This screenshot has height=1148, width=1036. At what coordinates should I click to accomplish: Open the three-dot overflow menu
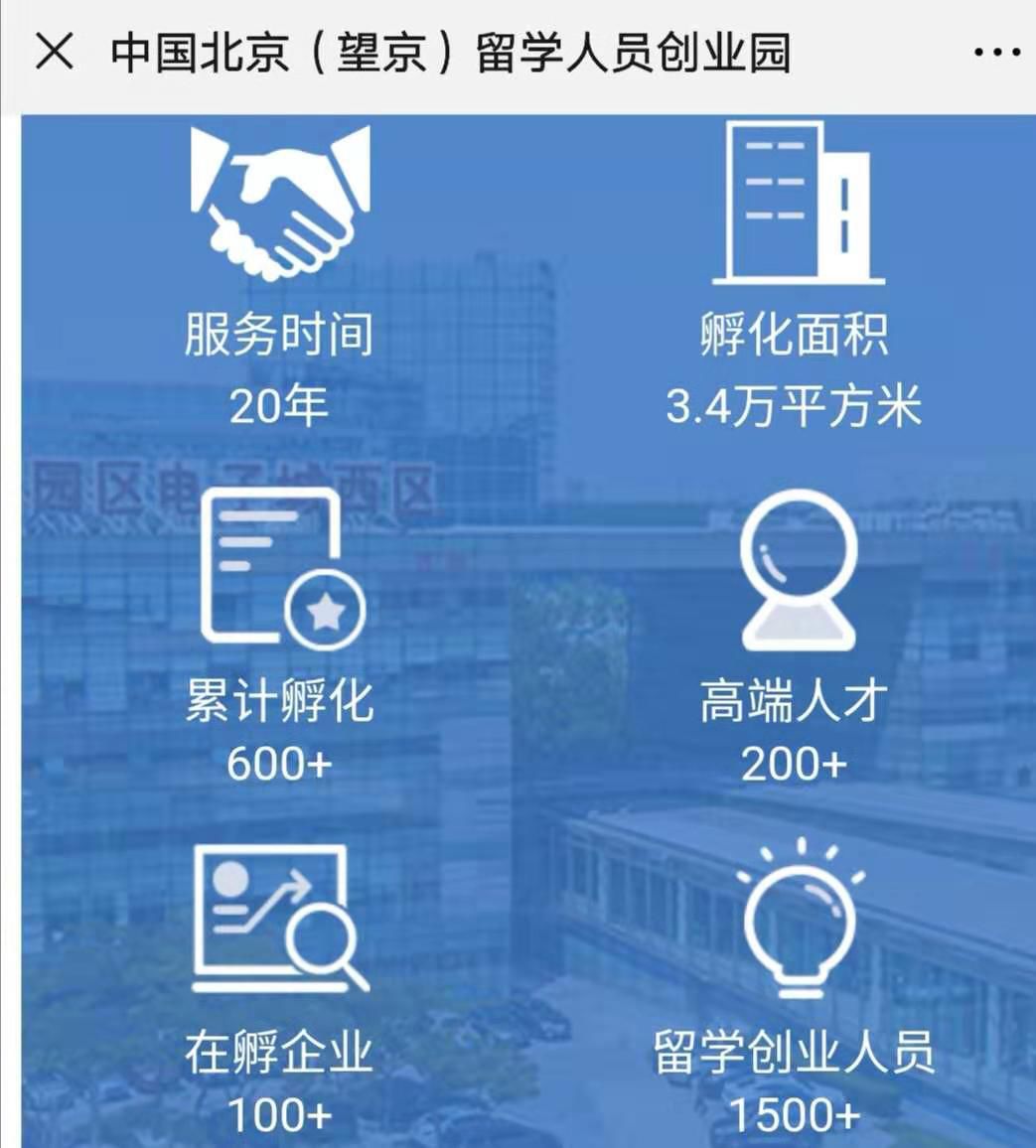click(x=996, y=53)
